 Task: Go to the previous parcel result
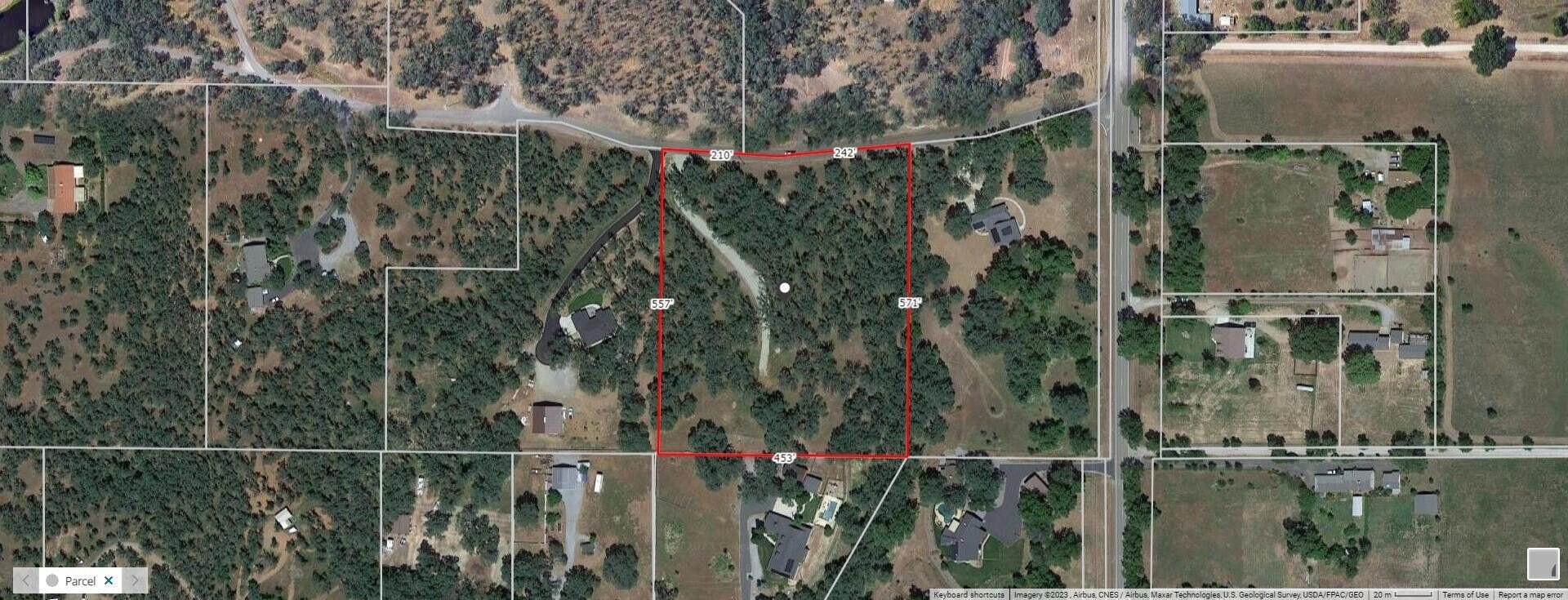click(x=26, y=580)
